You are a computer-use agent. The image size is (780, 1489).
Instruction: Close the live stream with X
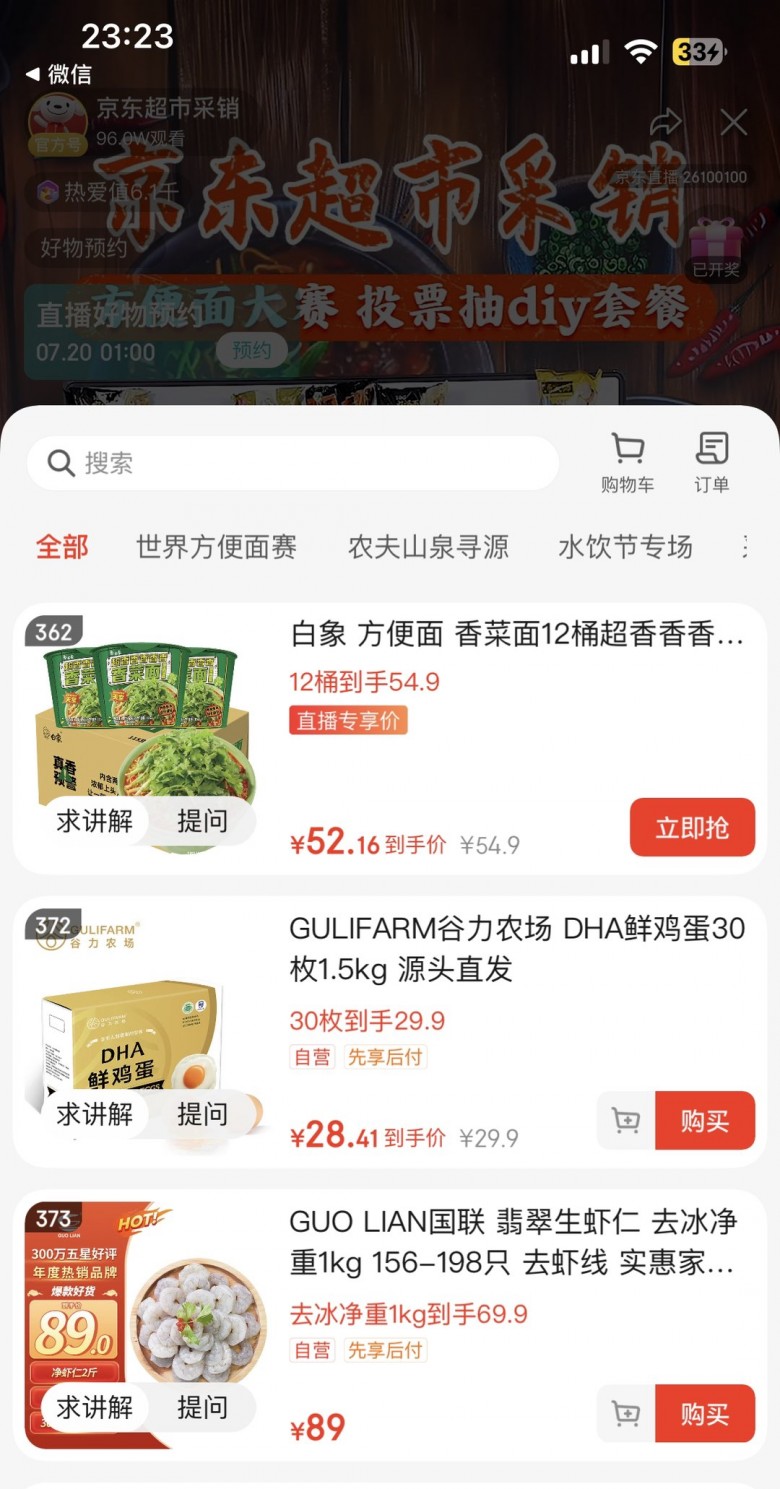734,123
